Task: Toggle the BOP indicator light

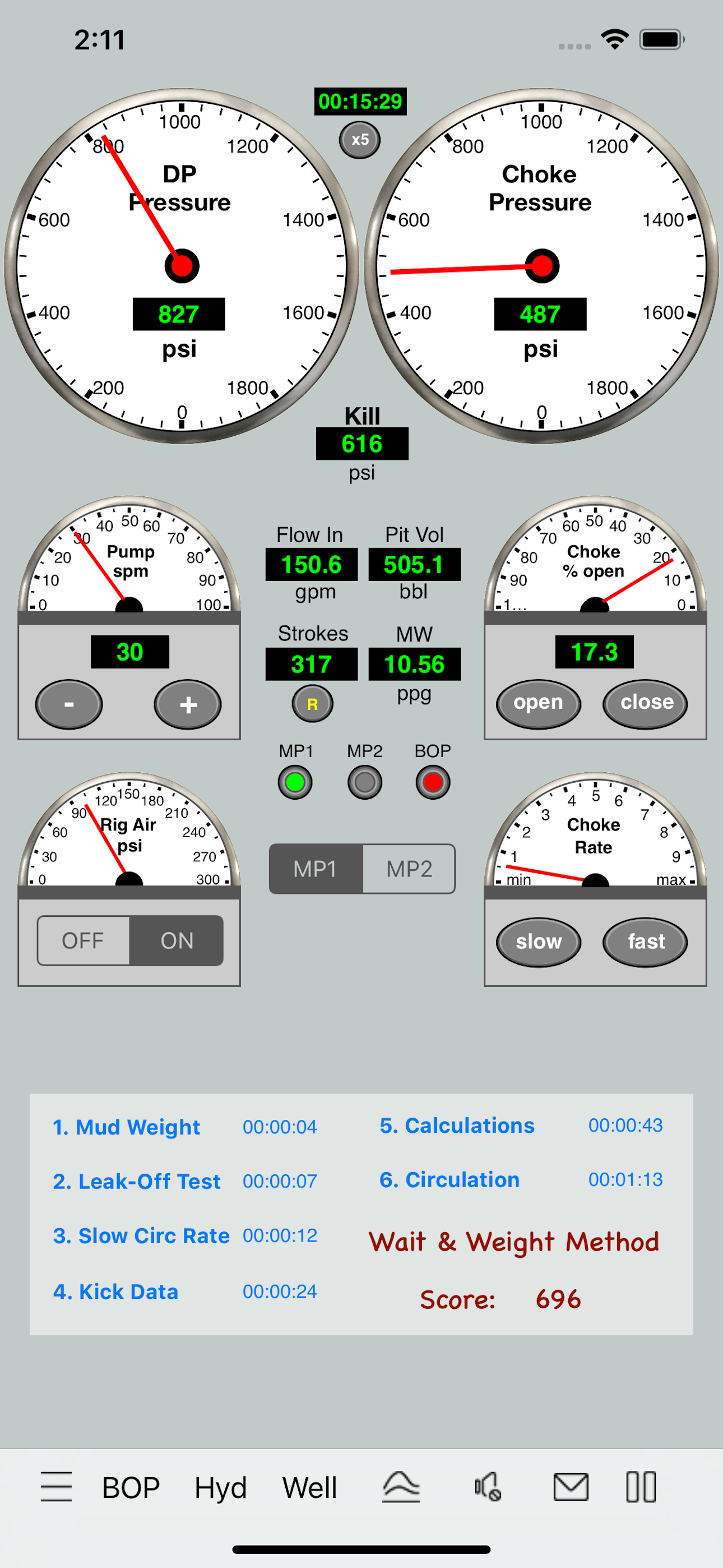Action: (432, 781)
